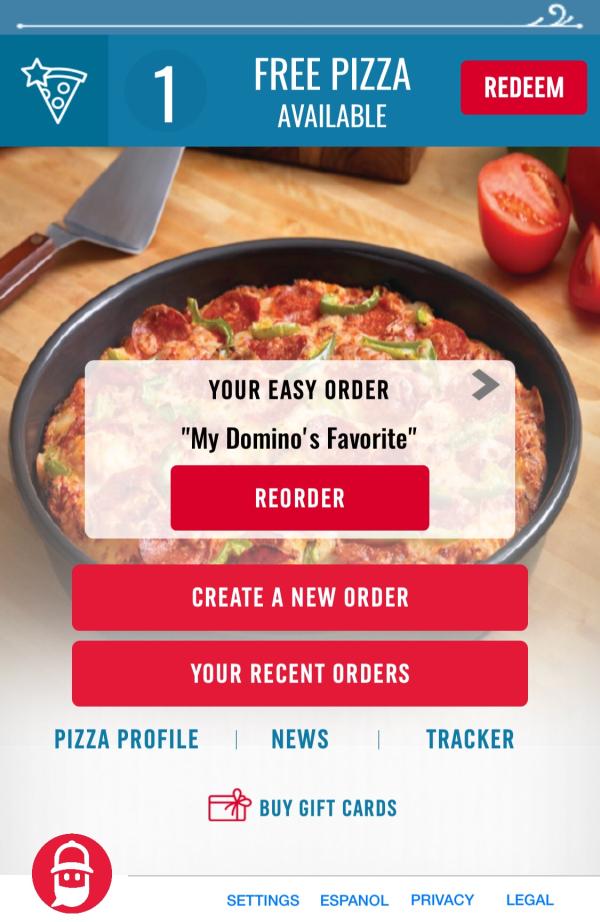
Task: Redeem the free pizza
Action: (x=524, y=88)
